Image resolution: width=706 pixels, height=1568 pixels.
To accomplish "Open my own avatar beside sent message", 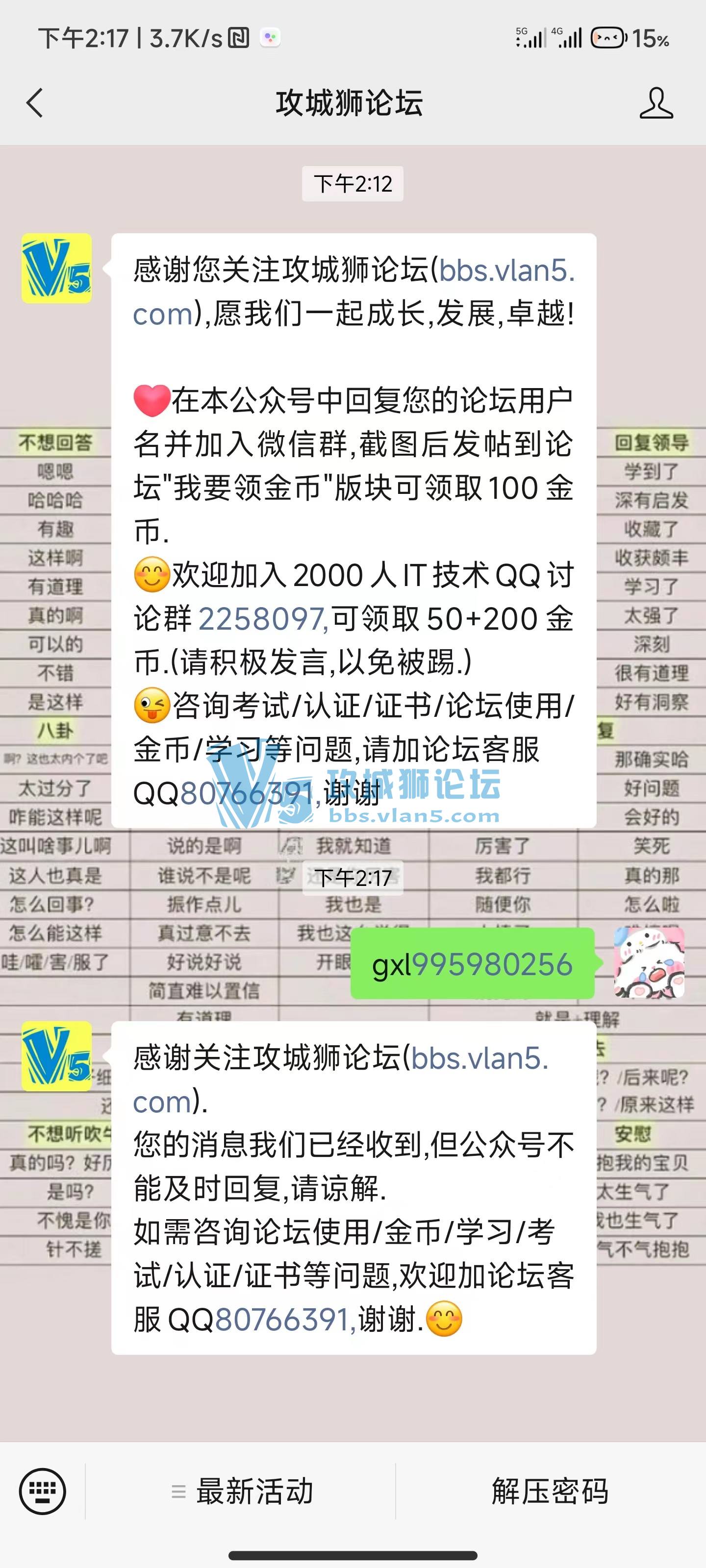I will [x=649, y=963].
